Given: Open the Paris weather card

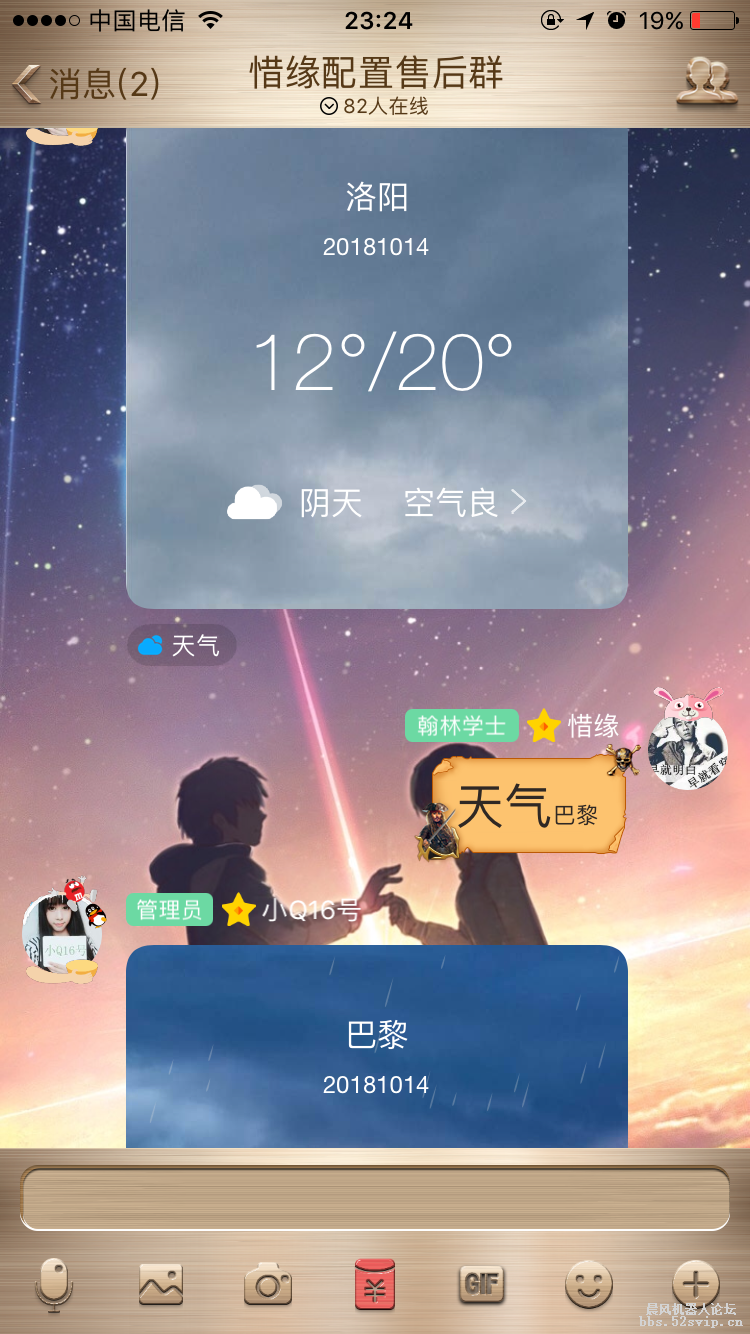Looking at the screenshot, I should click(x=376, y=1050).
